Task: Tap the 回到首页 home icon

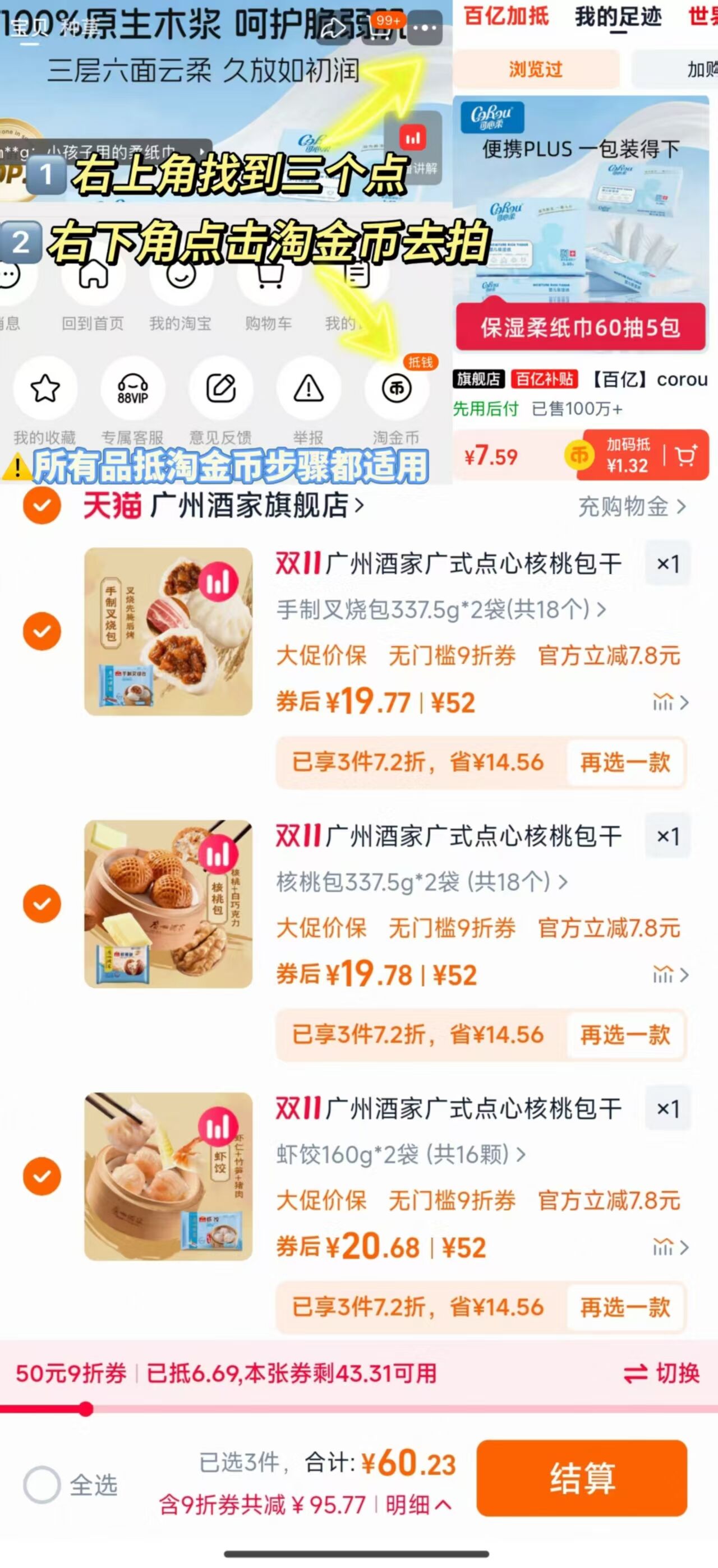Action: click(93, 277)
